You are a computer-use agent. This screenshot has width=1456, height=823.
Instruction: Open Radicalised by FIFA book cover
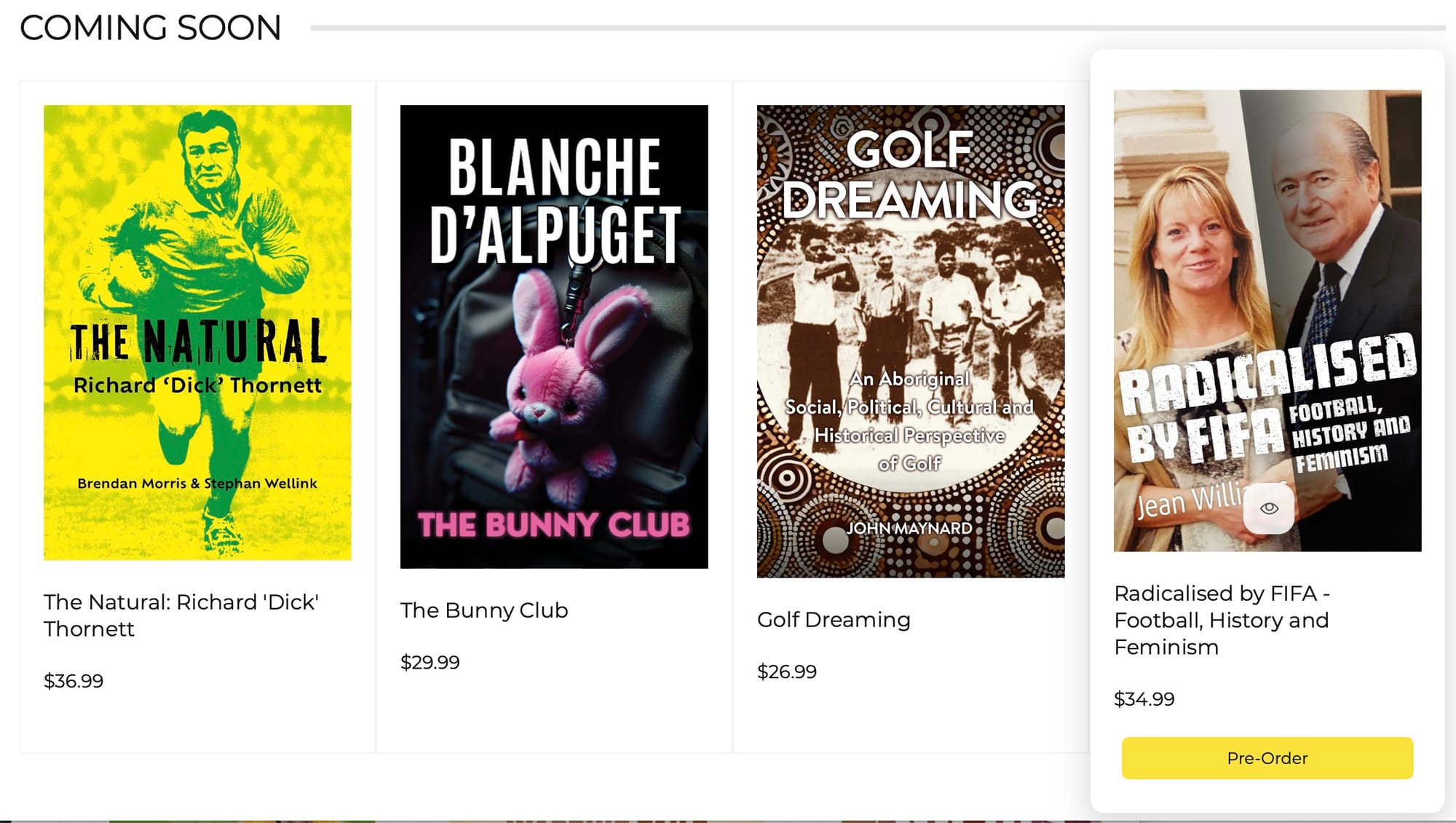[x=1267, y=291]
